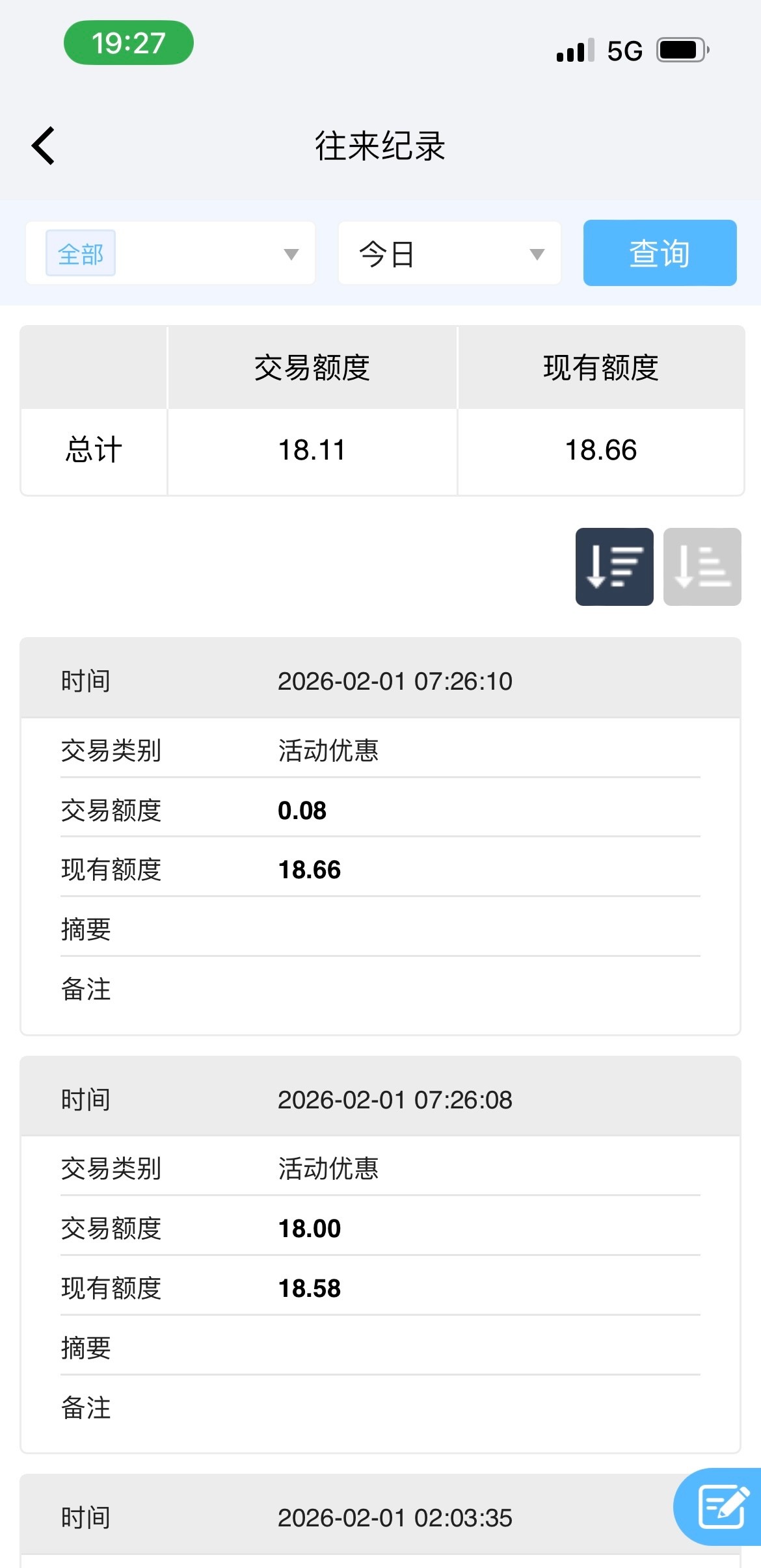
Task: Open the 全部 transaction type dropdown
Action: pyautogui.click(x=170, y=254)
